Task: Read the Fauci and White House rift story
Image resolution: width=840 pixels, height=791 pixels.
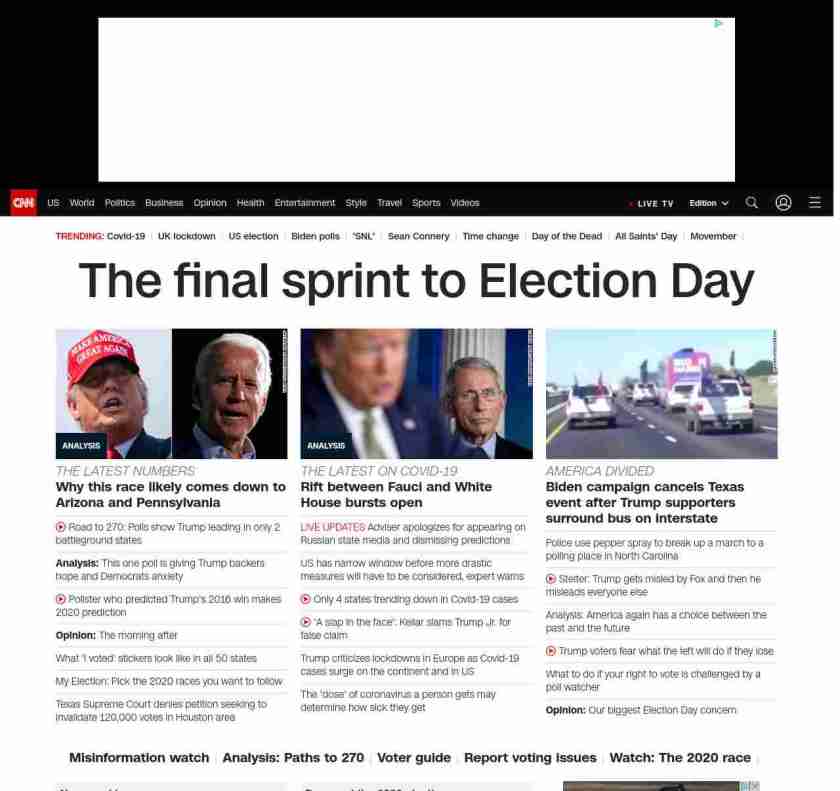Action: pos(396,494)
